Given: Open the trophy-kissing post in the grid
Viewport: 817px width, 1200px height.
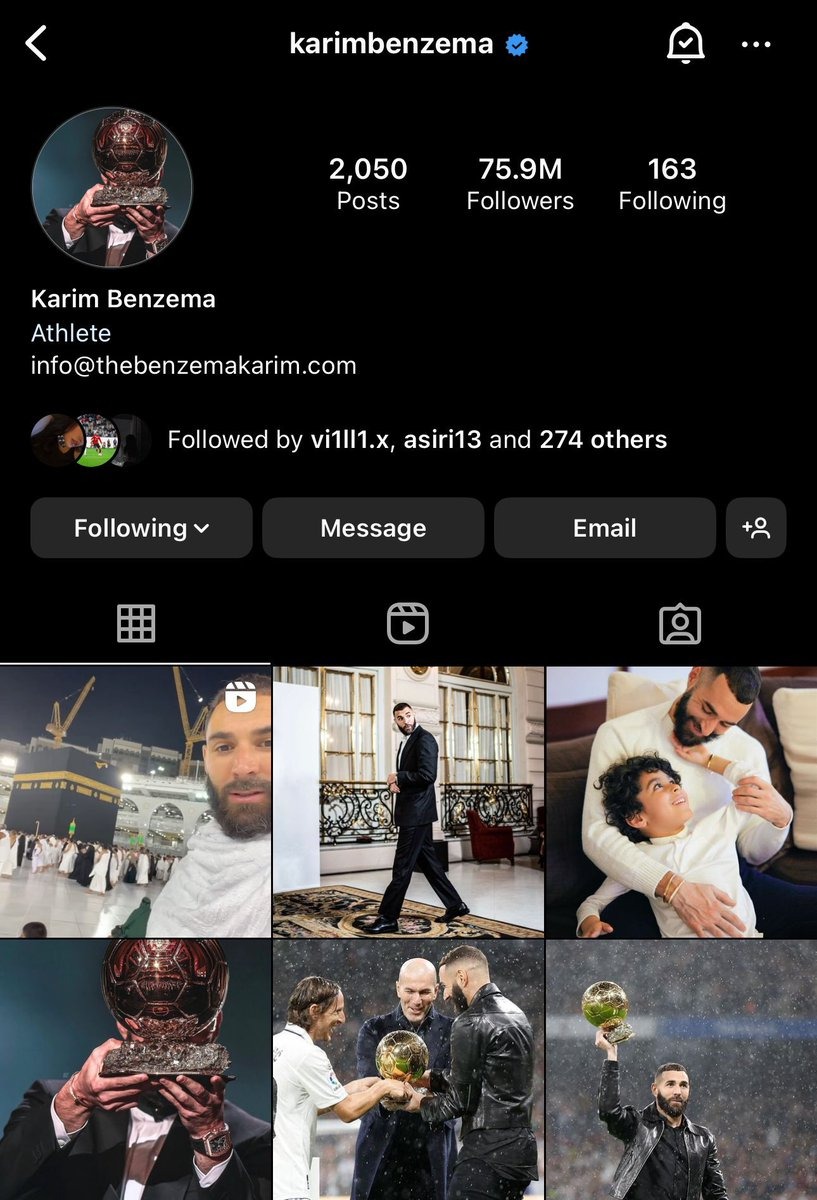Looking at the screenshot, I should (x=135, y=1070).
